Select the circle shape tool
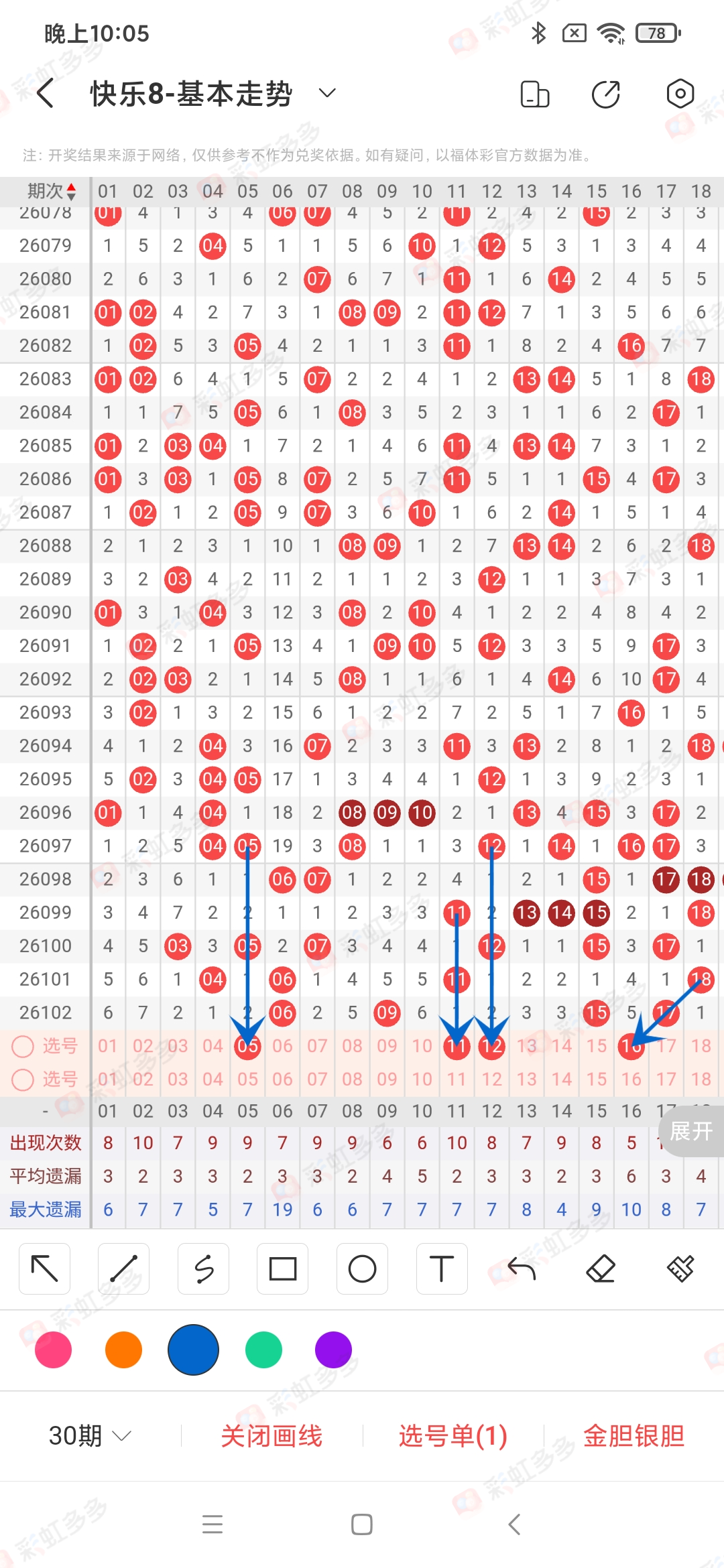 coord(362,1268)
